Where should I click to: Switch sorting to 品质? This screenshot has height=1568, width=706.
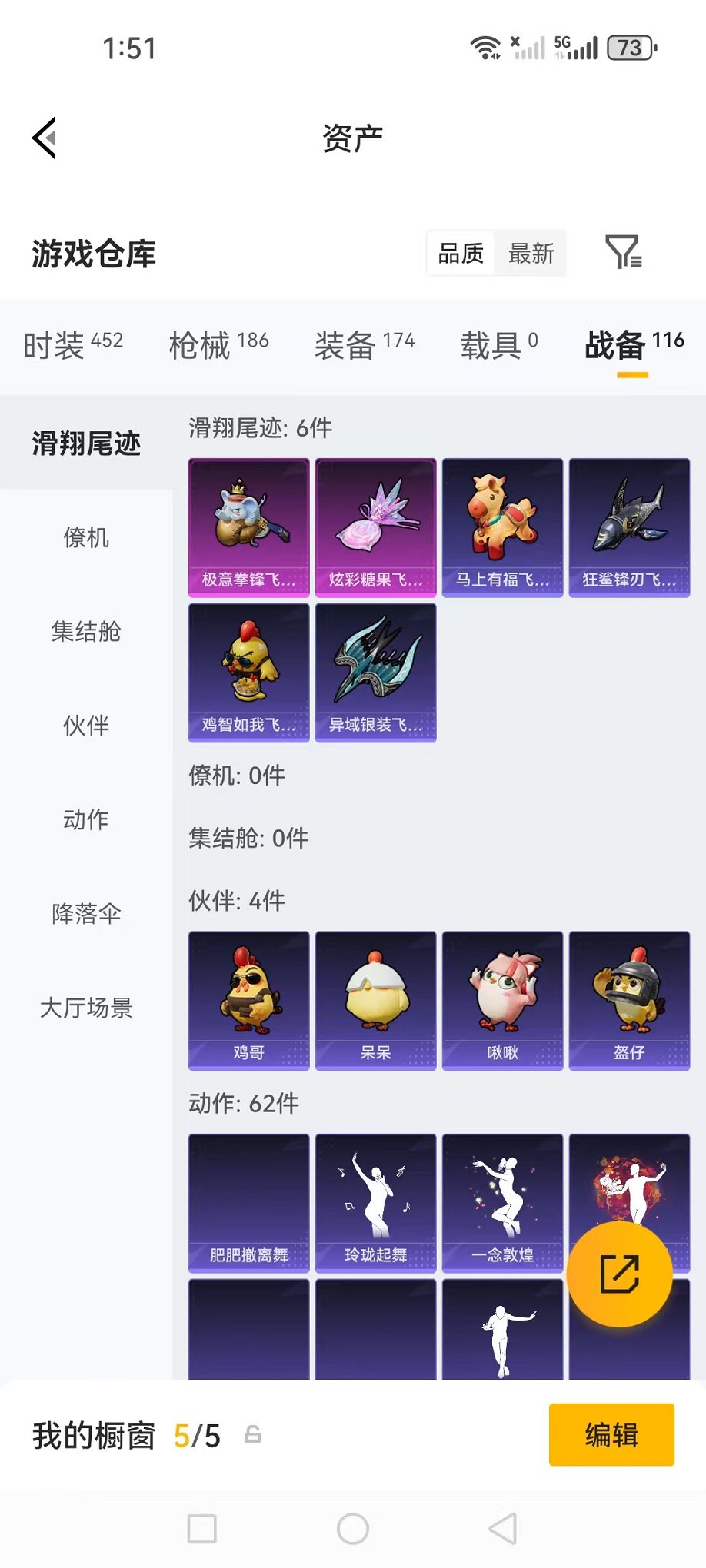[x=460, y=252]
